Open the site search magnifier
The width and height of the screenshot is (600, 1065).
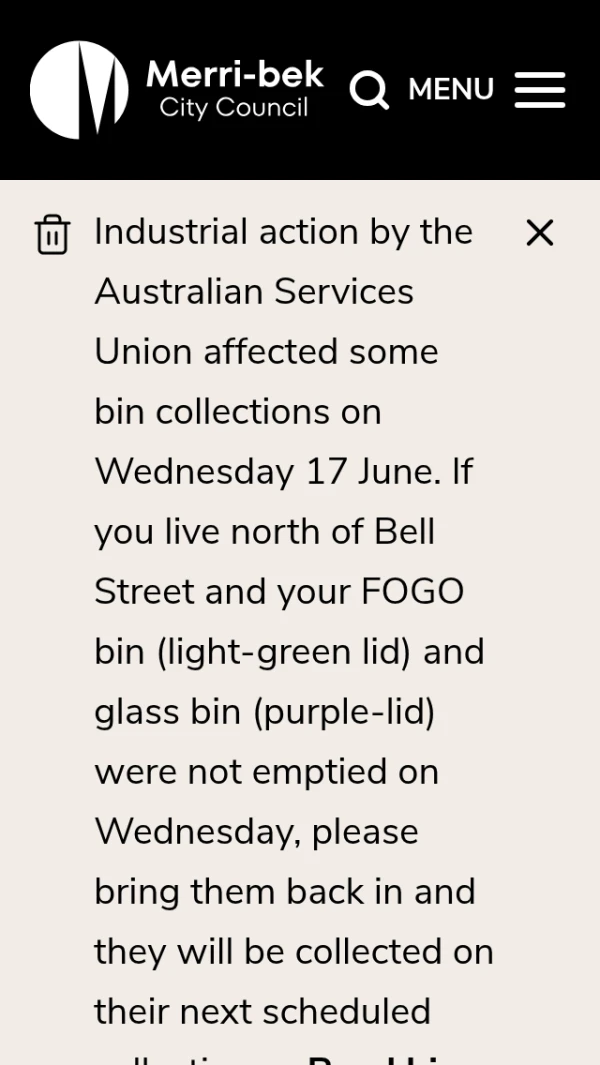point(369,90)
